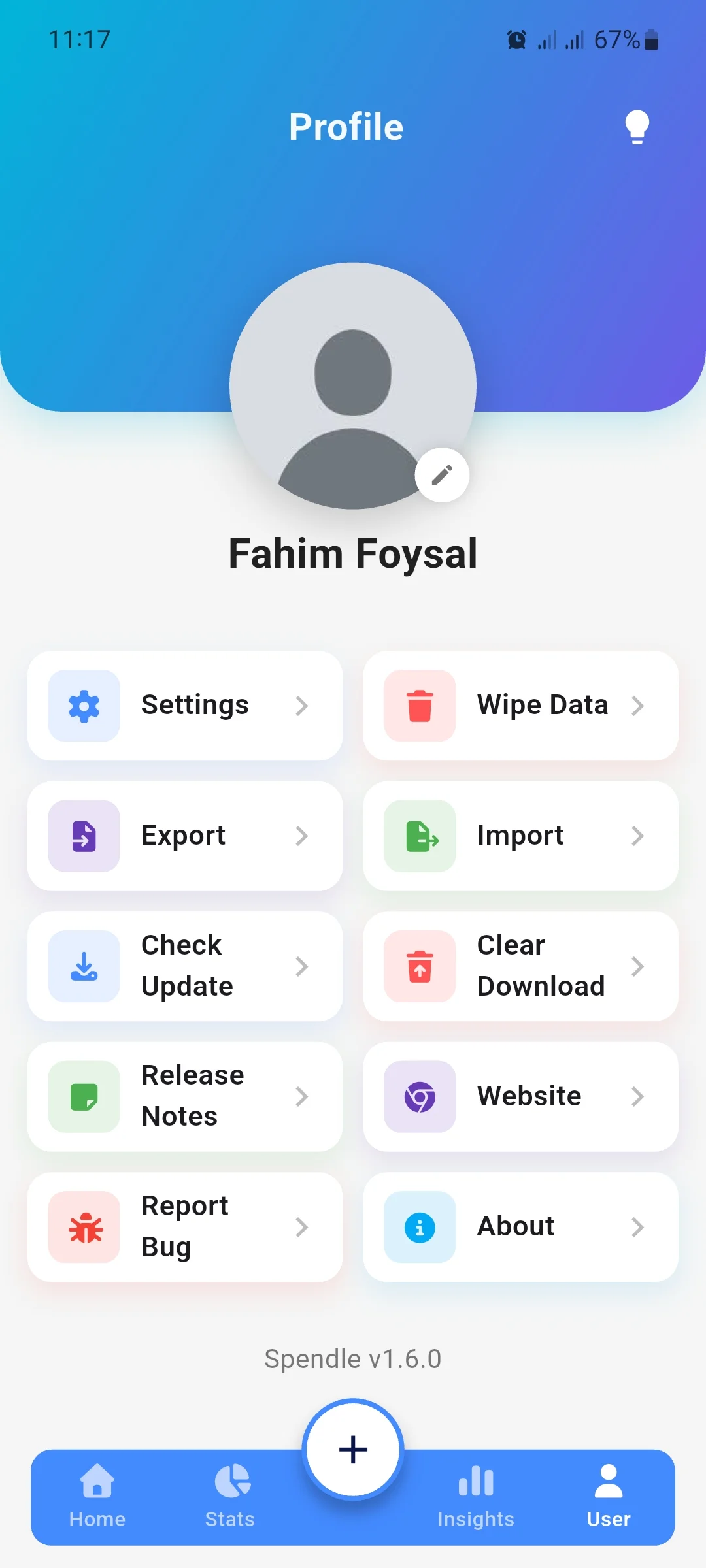Tap the Clear Download bin icon

point(419,966)
